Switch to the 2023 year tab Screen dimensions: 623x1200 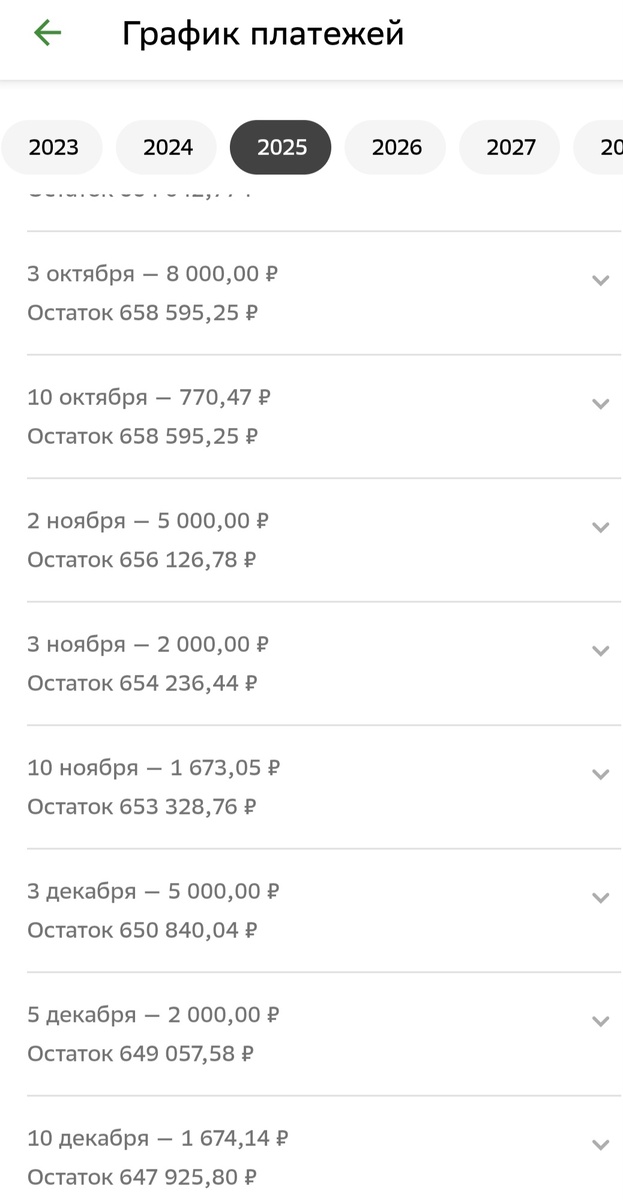(53, 148)
